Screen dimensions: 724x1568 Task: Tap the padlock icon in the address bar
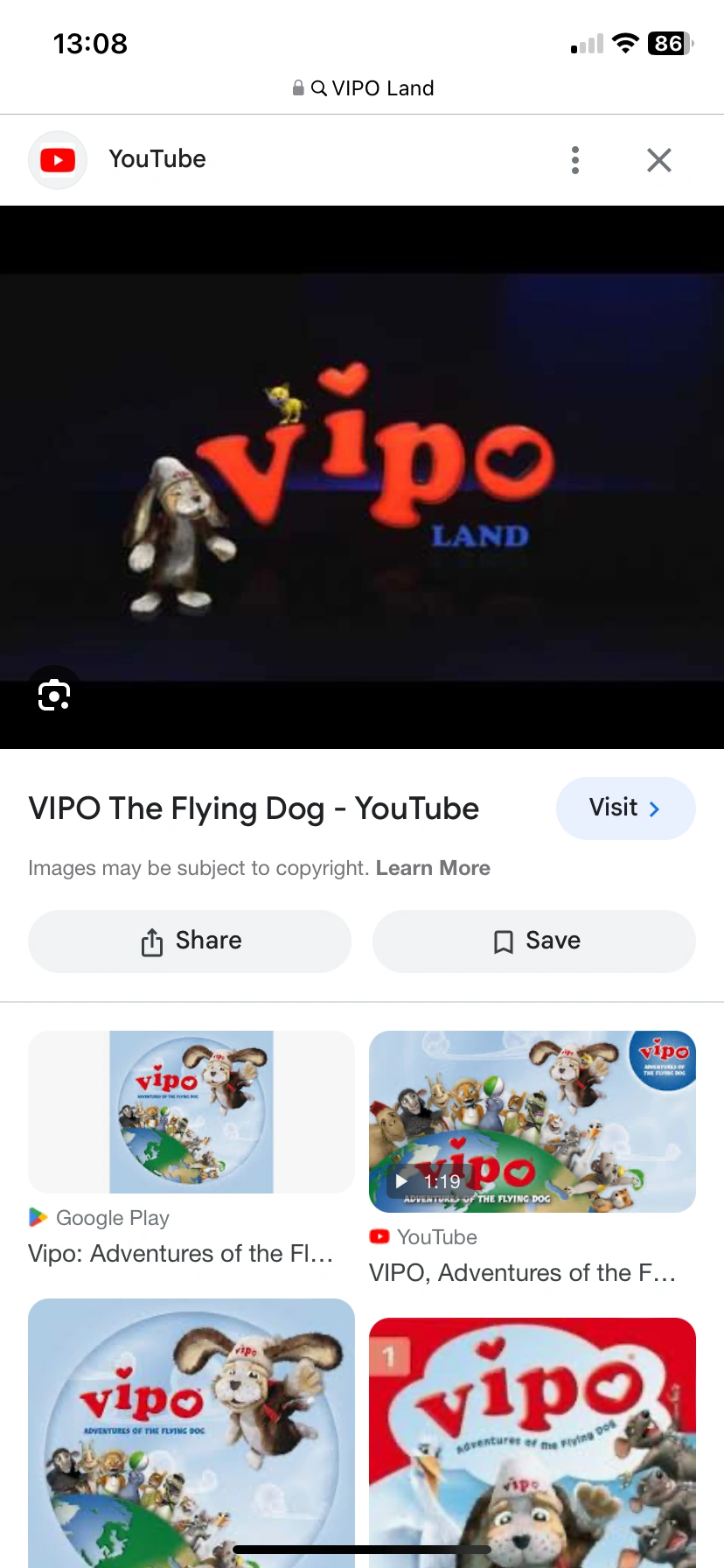tap(297, 87)
